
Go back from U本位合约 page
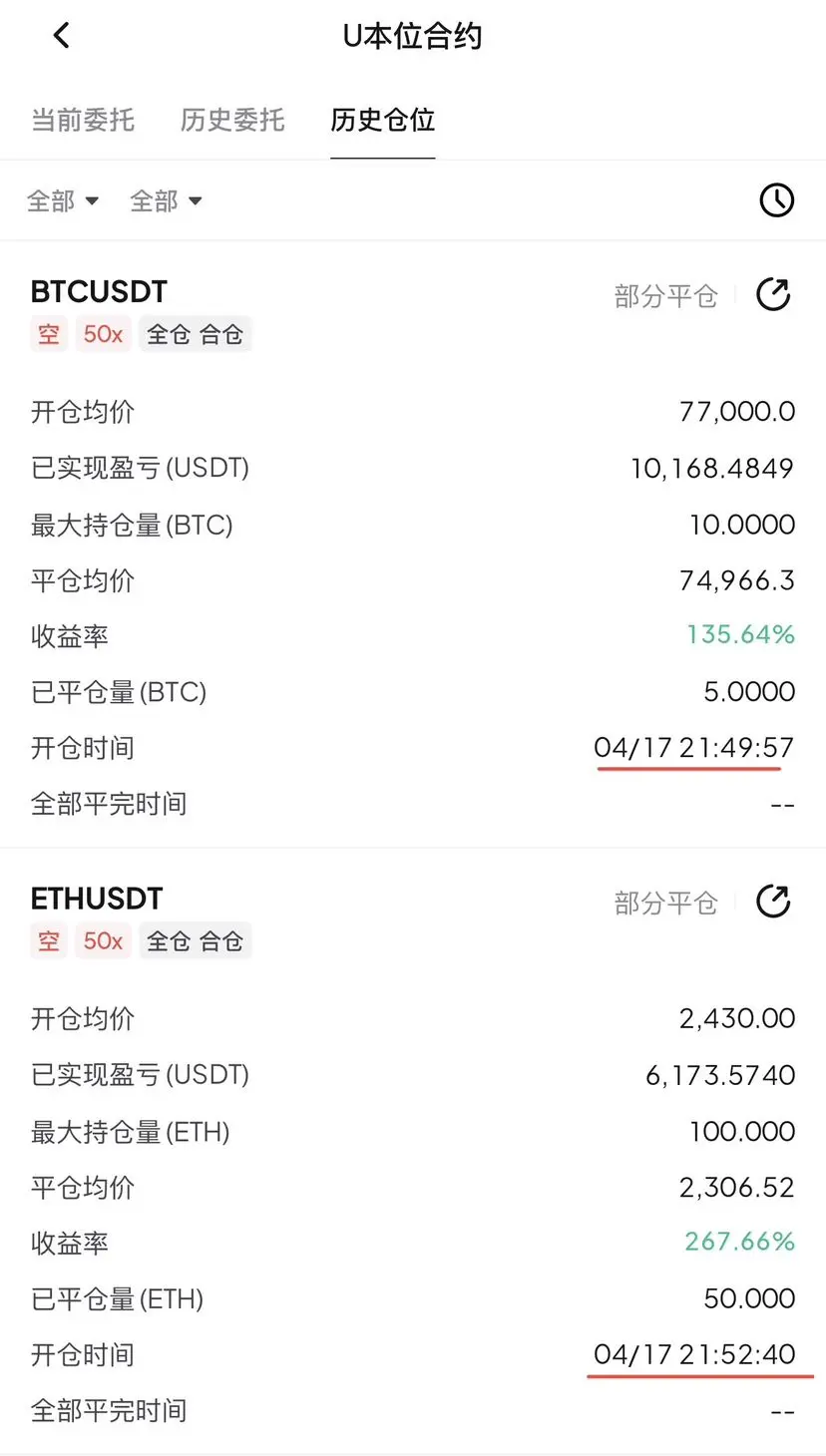62,37
